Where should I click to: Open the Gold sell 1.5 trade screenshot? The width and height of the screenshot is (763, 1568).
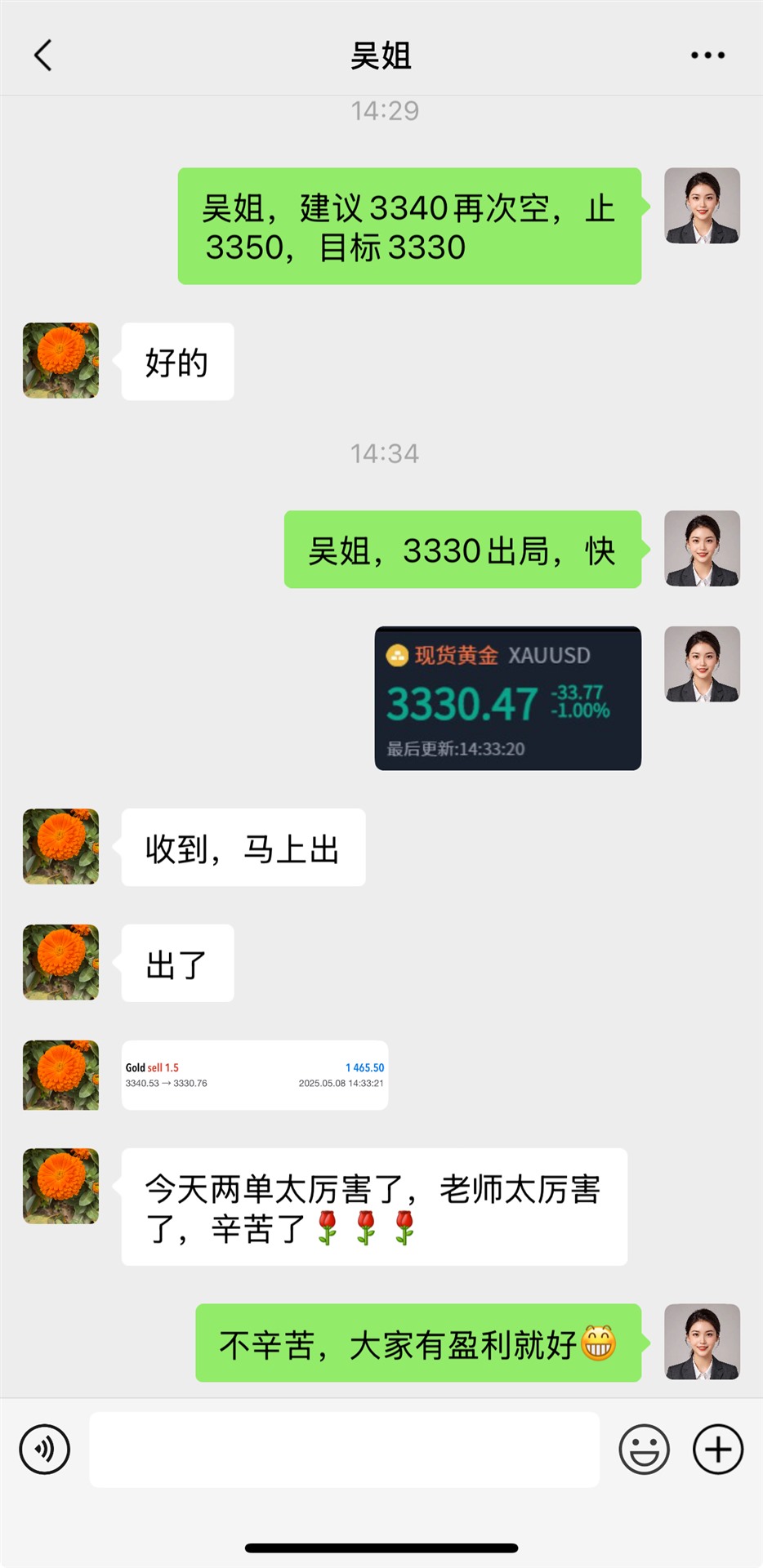[x=254, y=1075]
